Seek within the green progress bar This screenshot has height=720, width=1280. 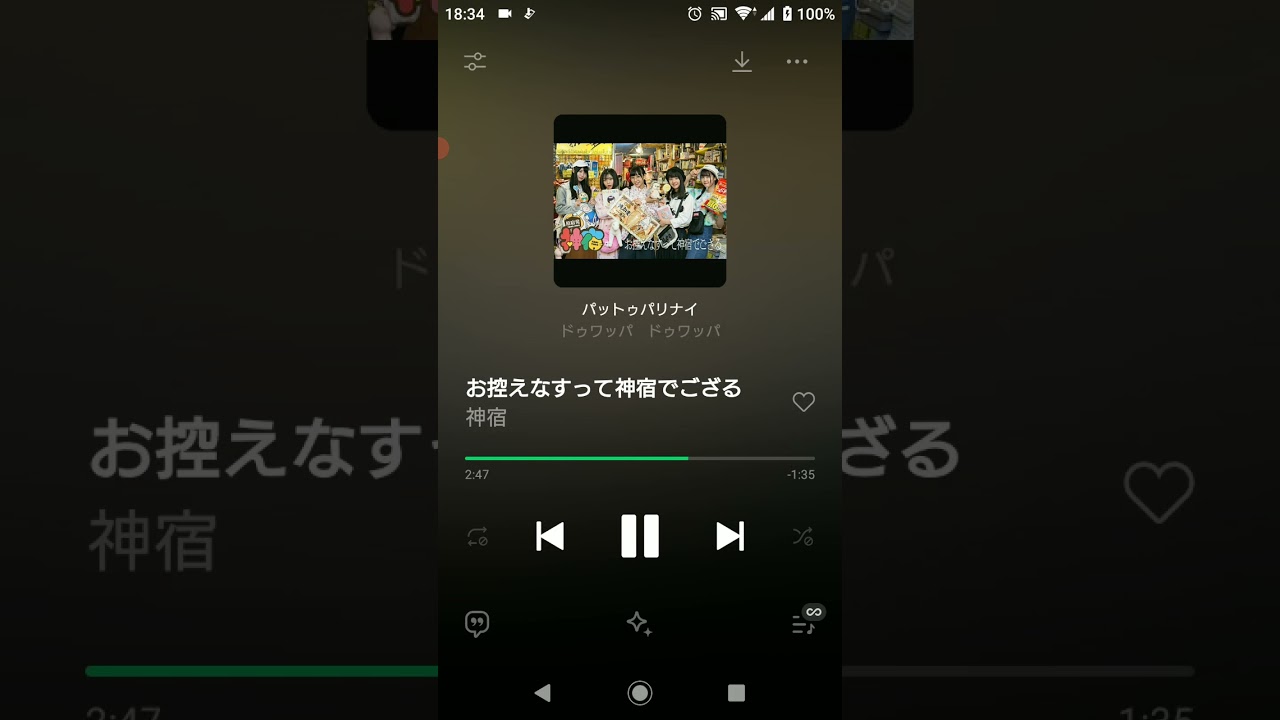(x=640, y=458)
